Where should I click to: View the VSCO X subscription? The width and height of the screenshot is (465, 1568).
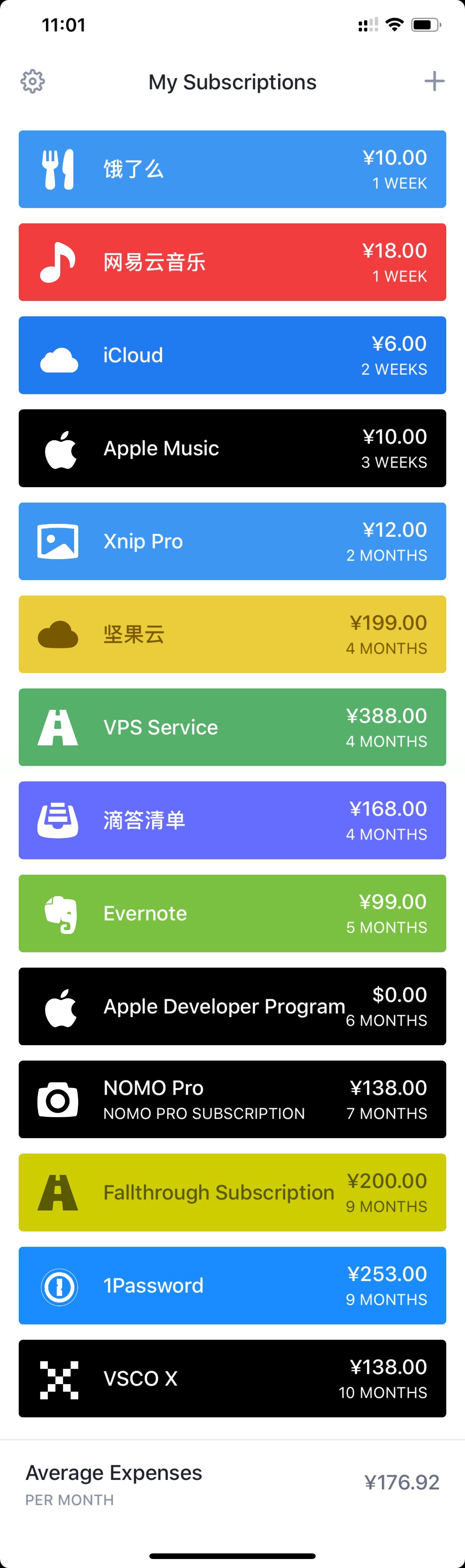[232, 1379]
